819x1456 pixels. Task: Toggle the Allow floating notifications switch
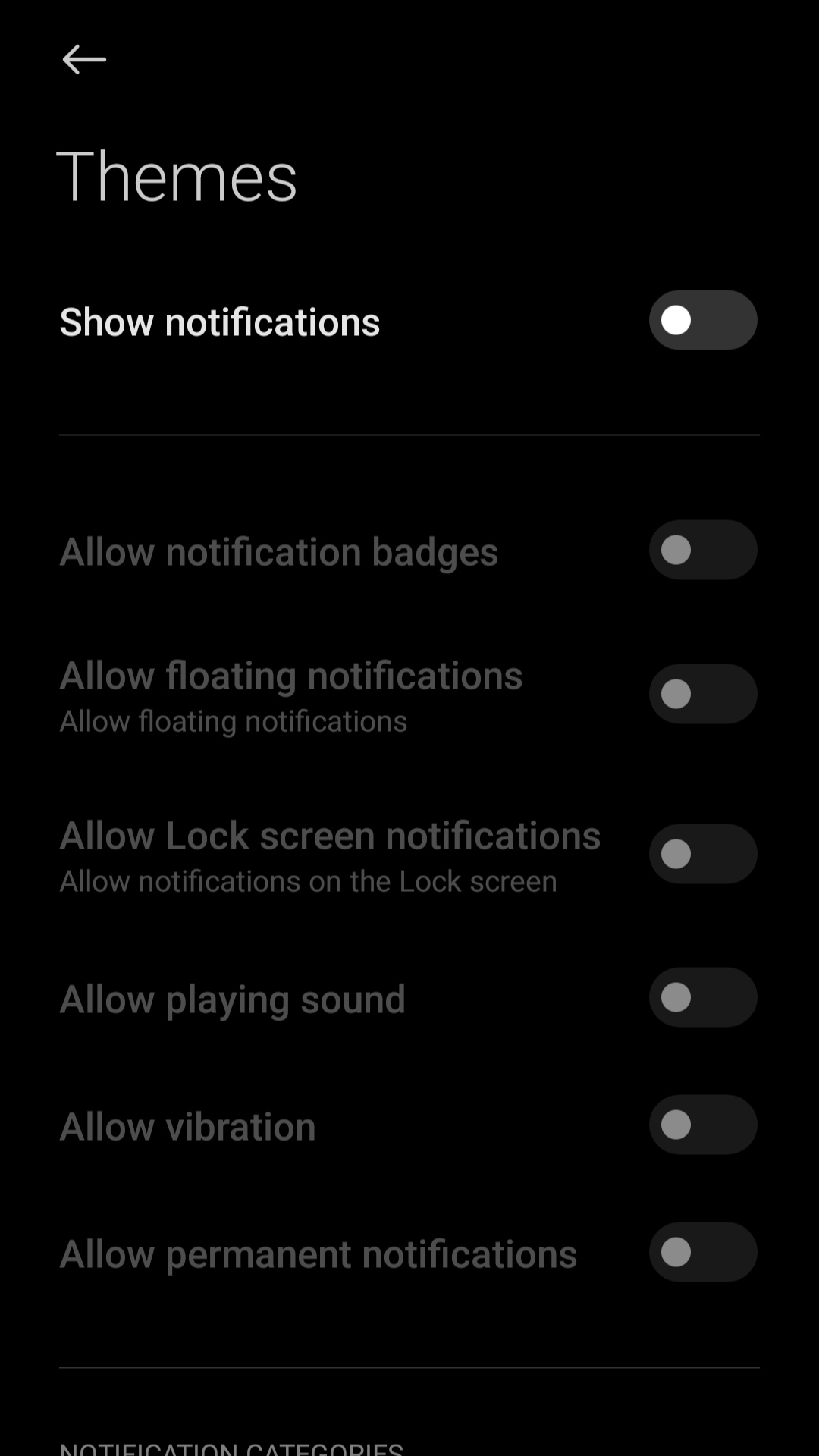(x=702, y=694)
